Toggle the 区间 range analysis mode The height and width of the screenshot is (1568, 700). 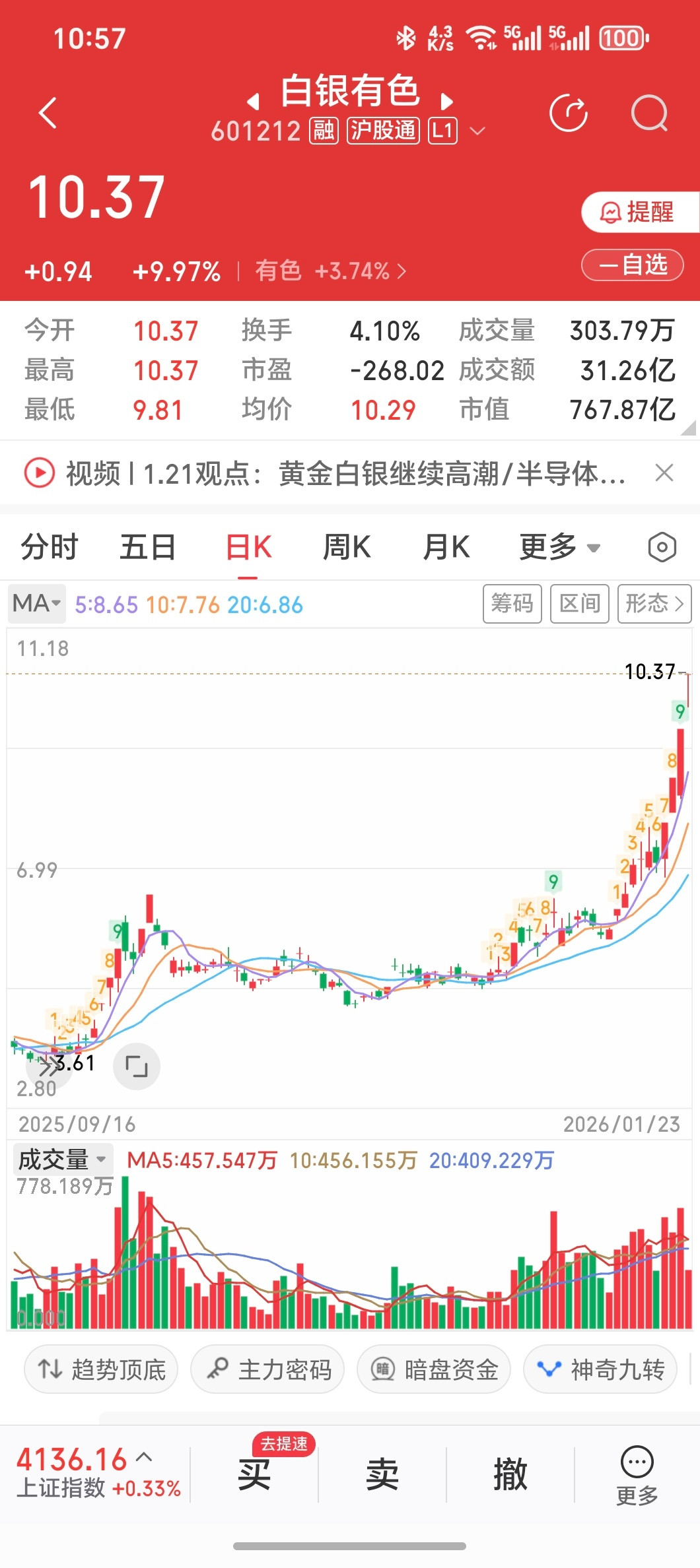[x=579, y=603]
